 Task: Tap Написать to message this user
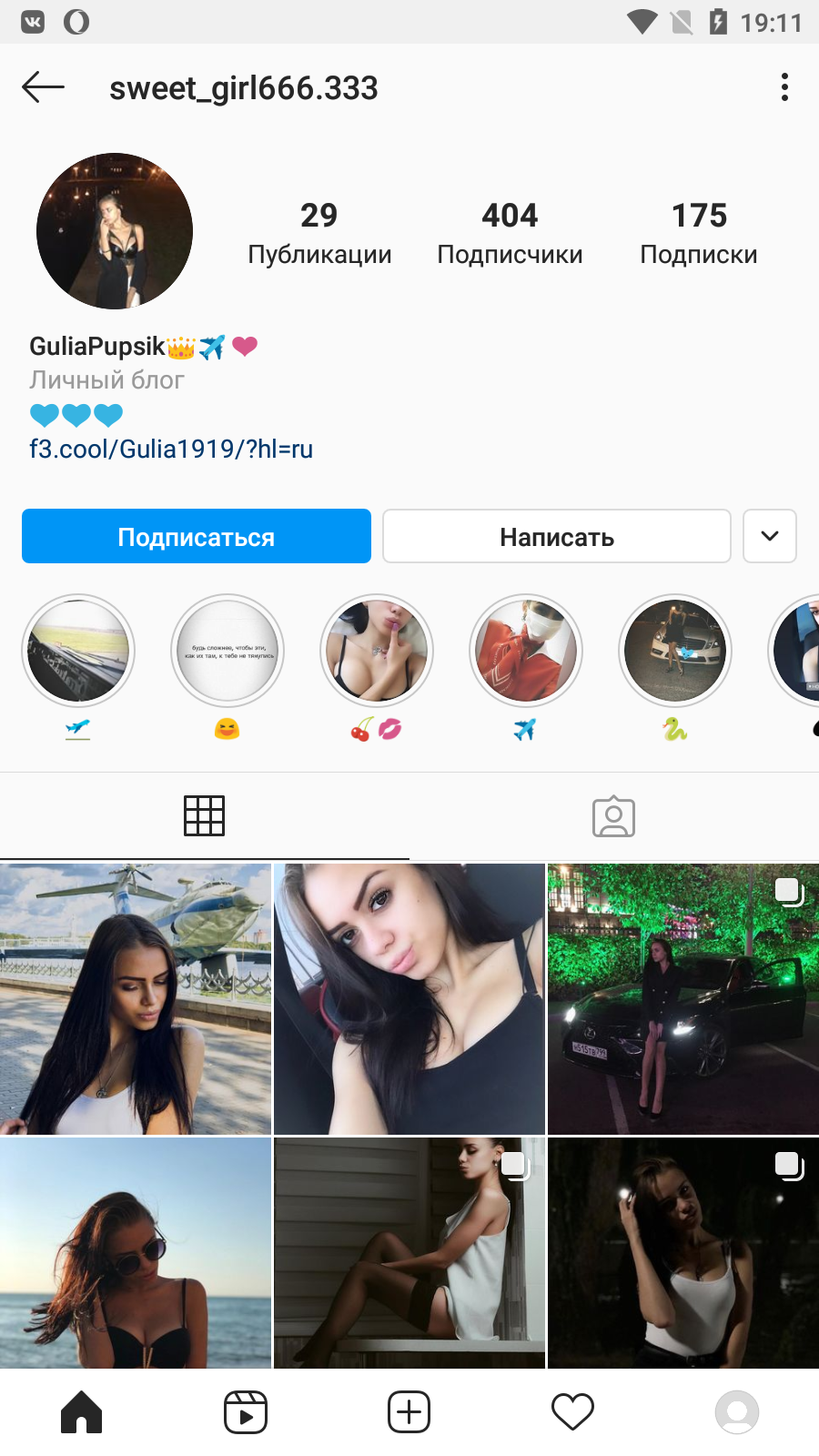[x=557, y=536]
